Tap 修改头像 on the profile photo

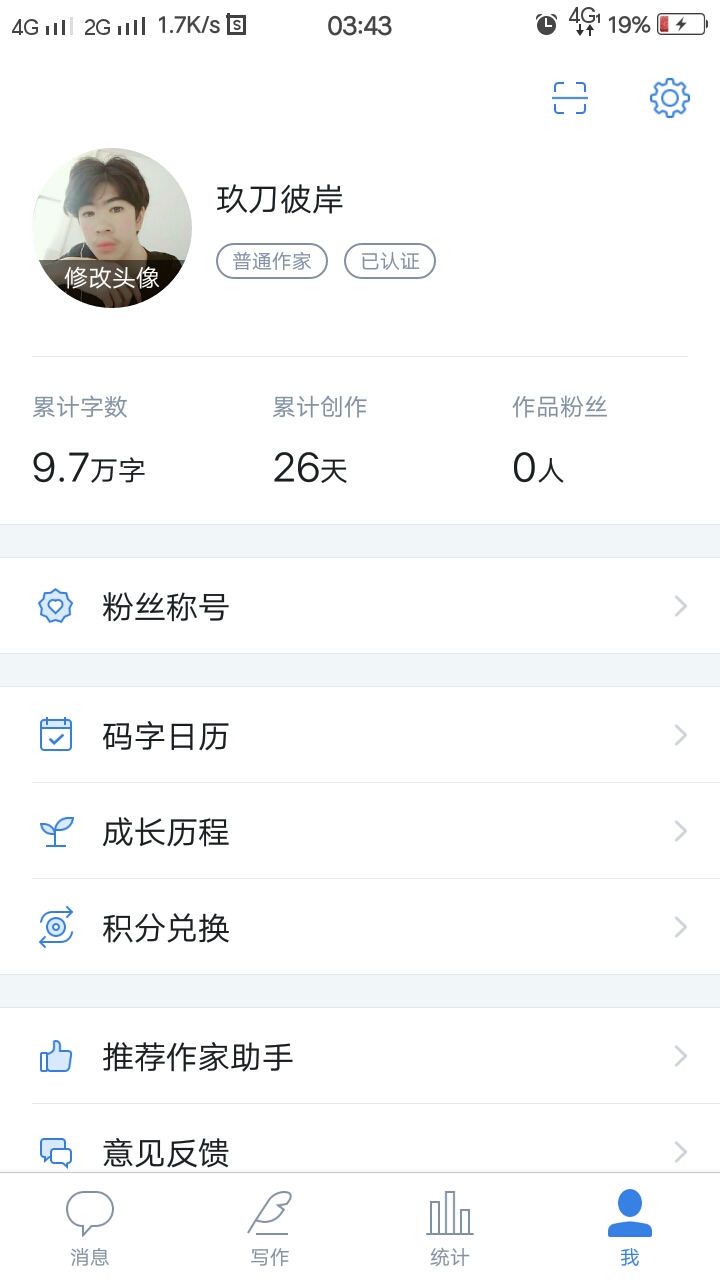[x=112, y=278]
